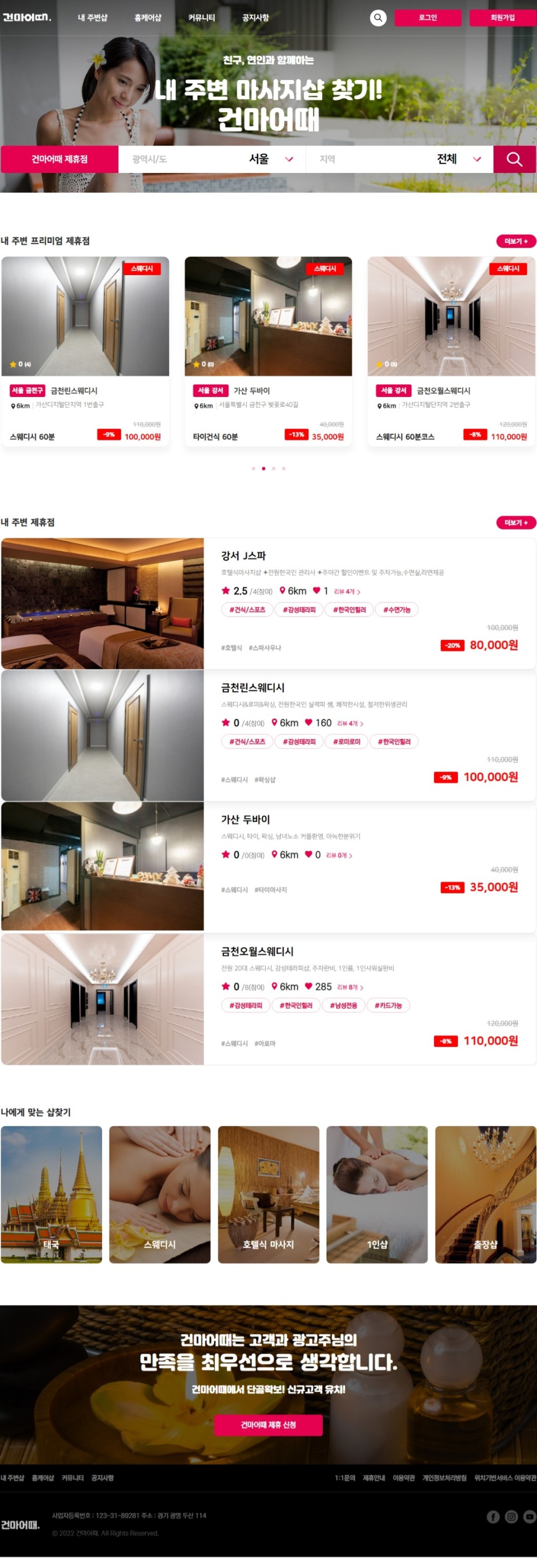Open the Facebook icon in the footer
This screenshot has width=537, height=1568.
click(x=492, y=1517)
